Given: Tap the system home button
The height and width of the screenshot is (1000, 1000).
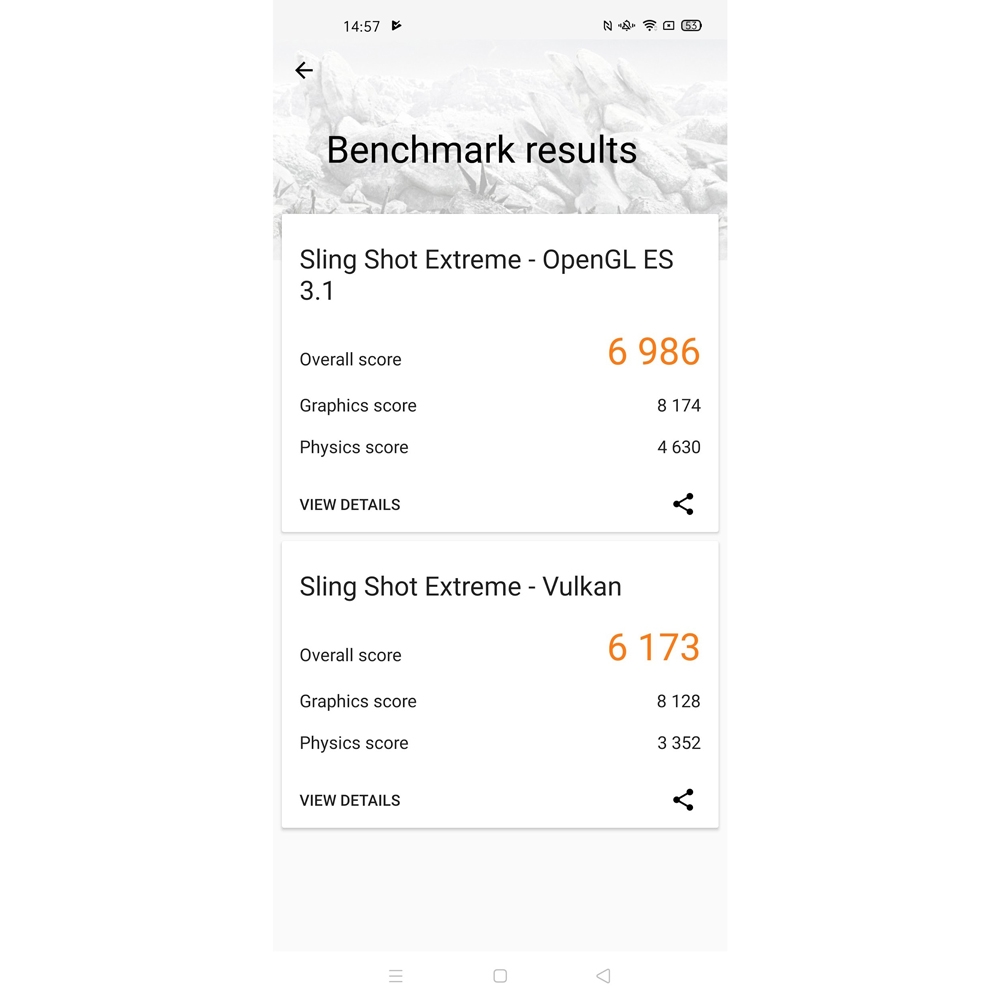Looking at the screenshot, I should click(x=500, y=976).
